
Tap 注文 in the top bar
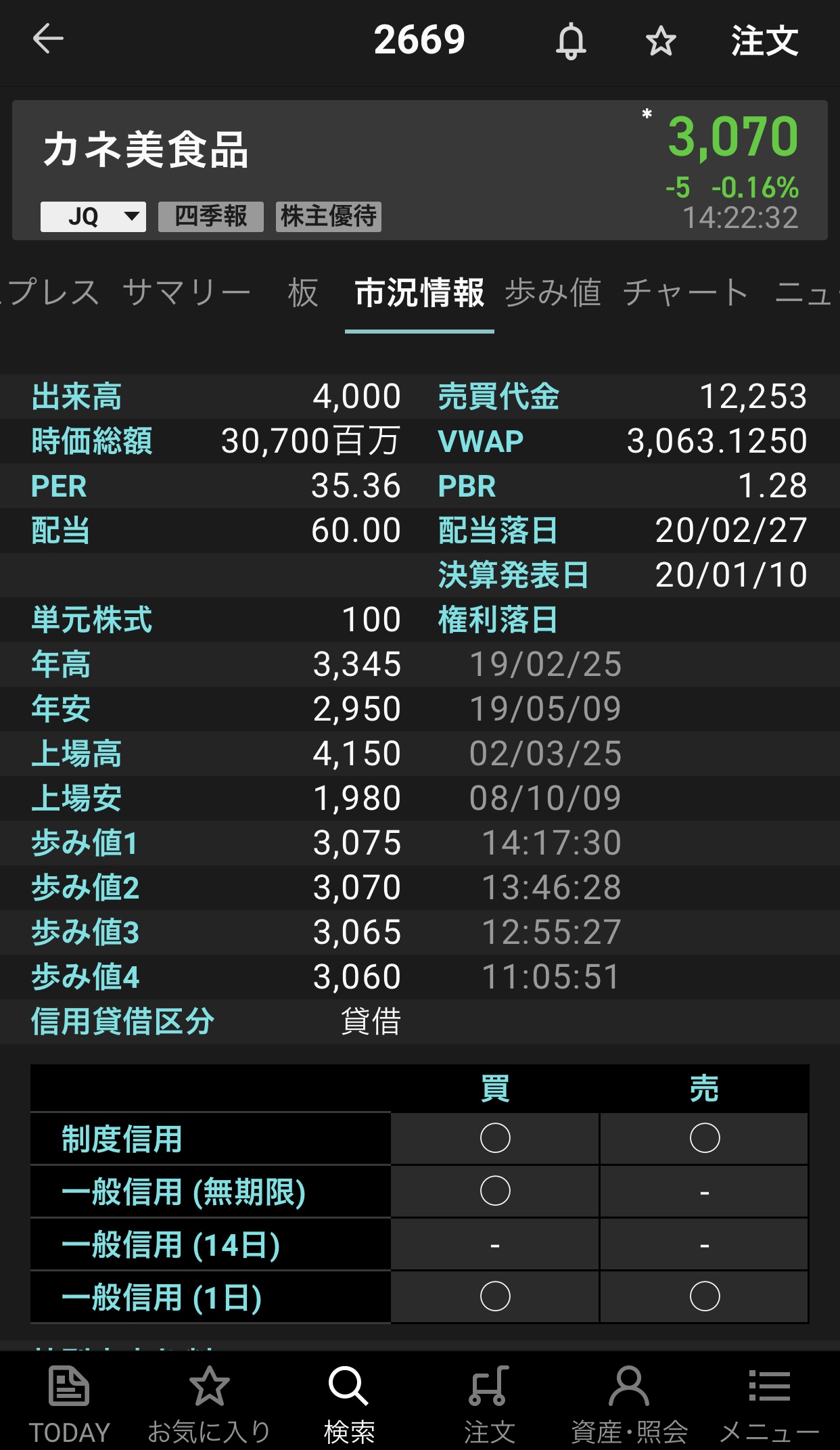[x=764, y=41]
